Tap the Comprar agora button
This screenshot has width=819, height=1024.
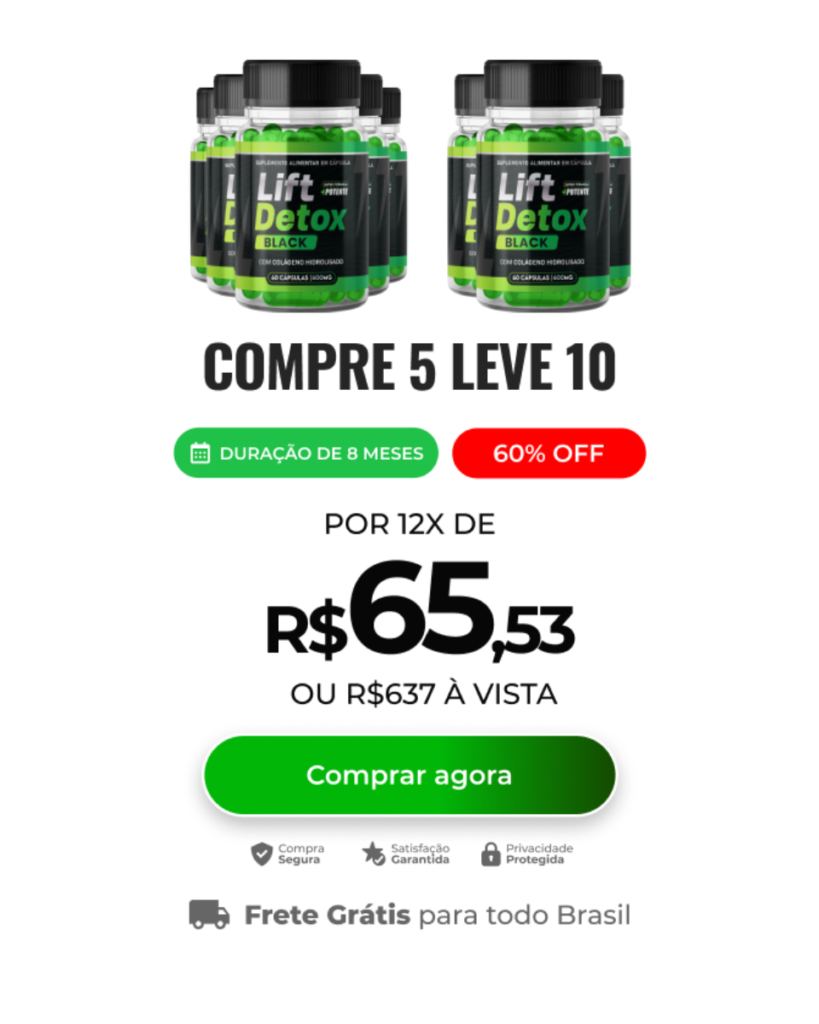click(x=409, y=775)
